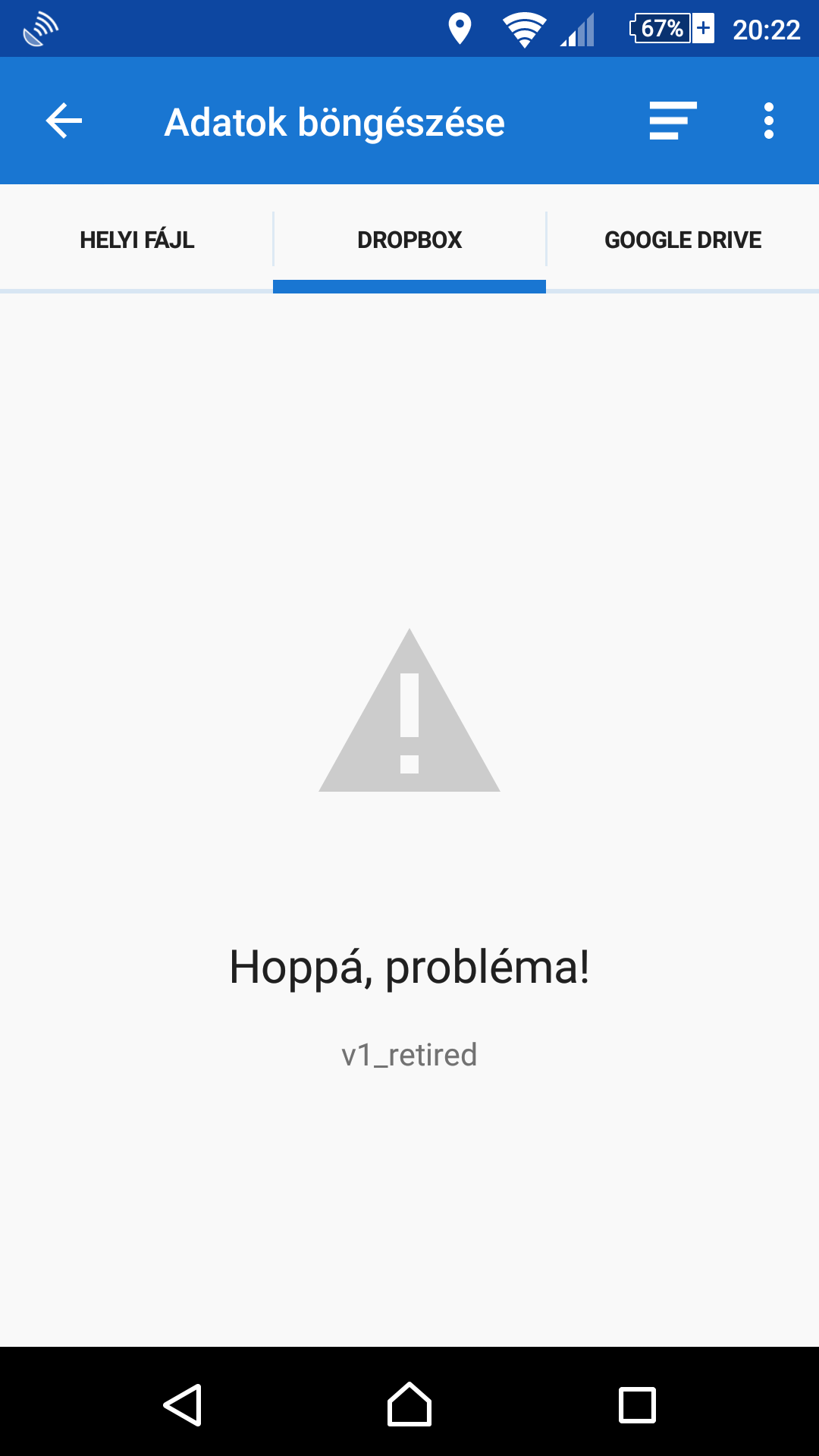Image resolution: width=819 pixels, height=1456 pixels.
Task: Open recent apps from navigation bar
Action: [637, 1404]
